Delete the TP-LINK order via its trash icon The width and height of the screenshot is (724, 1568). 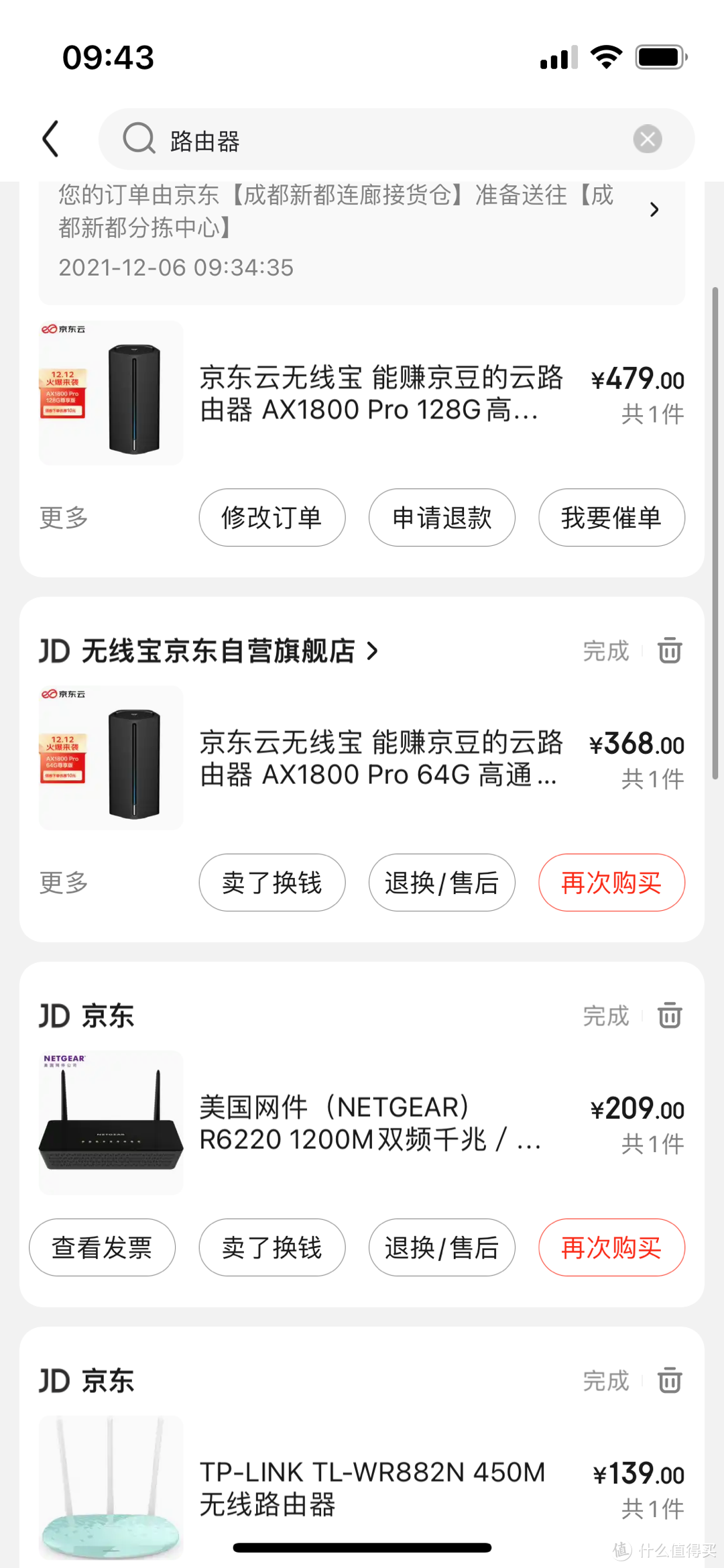(668, 1381)
